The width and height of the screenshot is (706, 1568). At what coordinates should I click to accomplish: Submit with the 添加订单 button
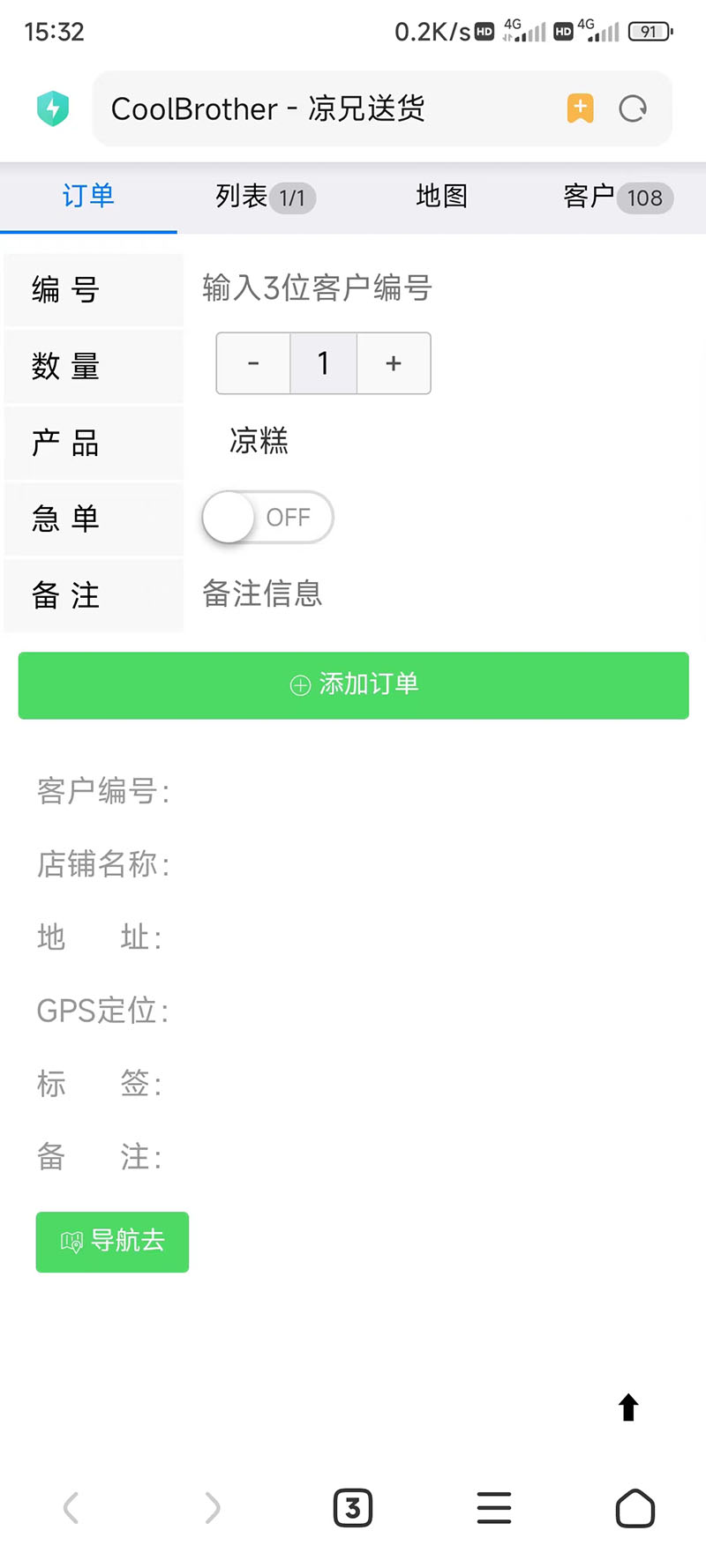coord(353,685)
